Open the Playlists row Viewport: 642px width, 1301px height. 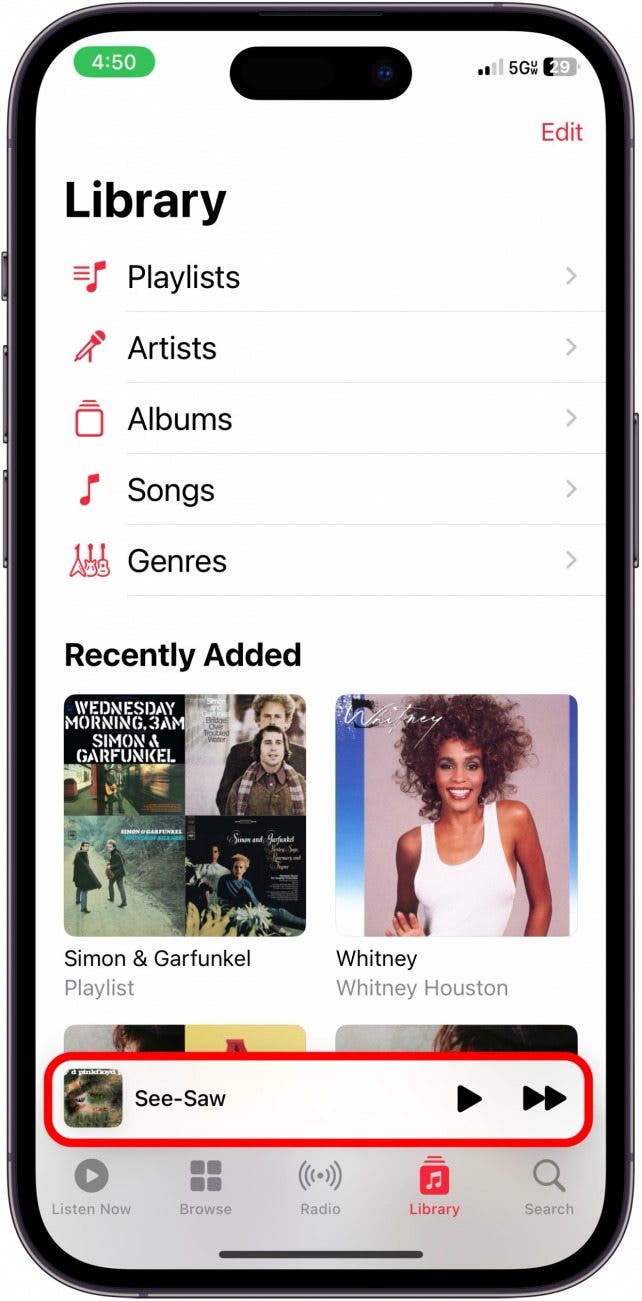330,277
